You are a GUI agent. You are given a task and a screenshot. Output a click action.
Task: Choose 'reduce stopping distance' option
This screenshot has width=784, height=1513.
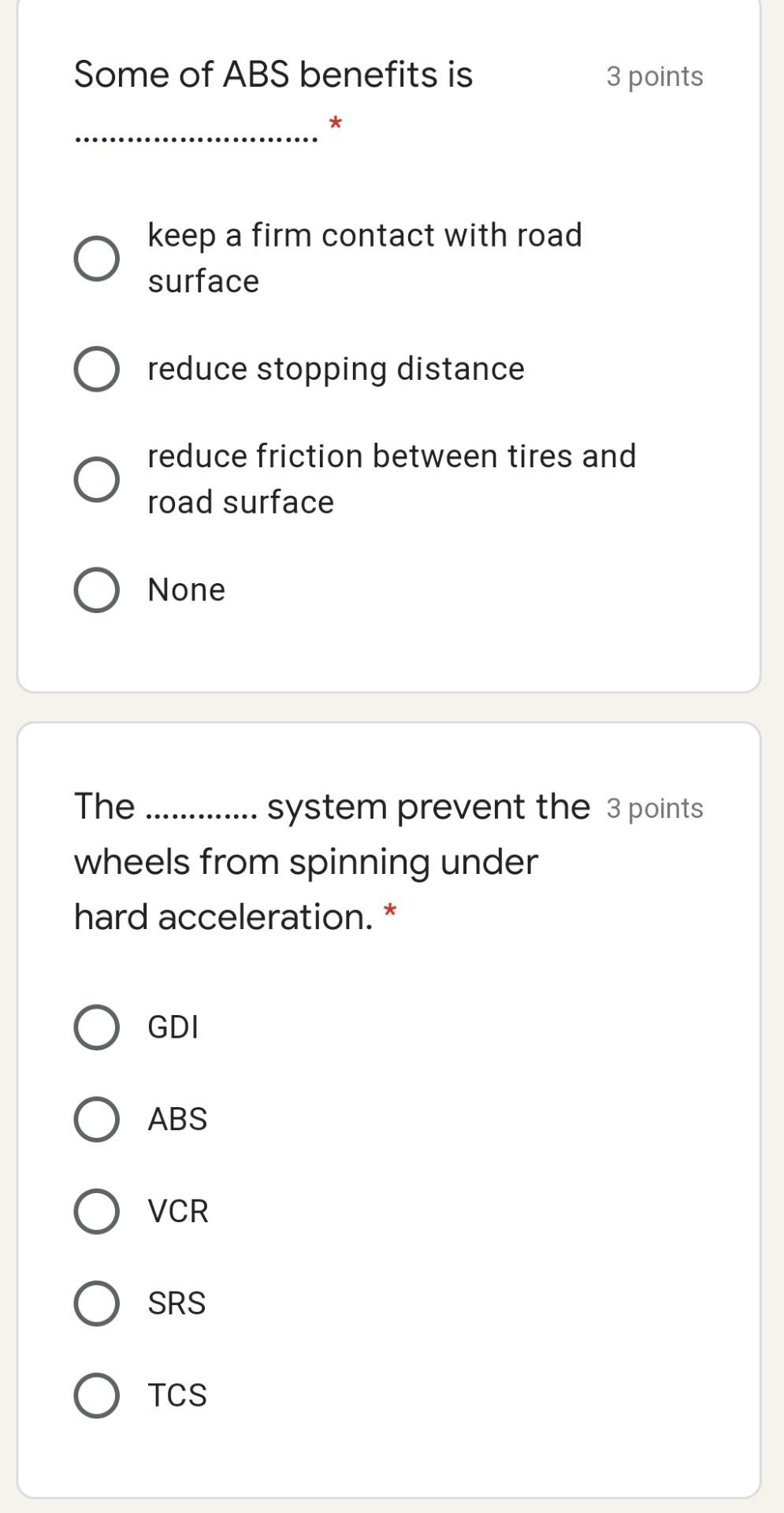96,369
